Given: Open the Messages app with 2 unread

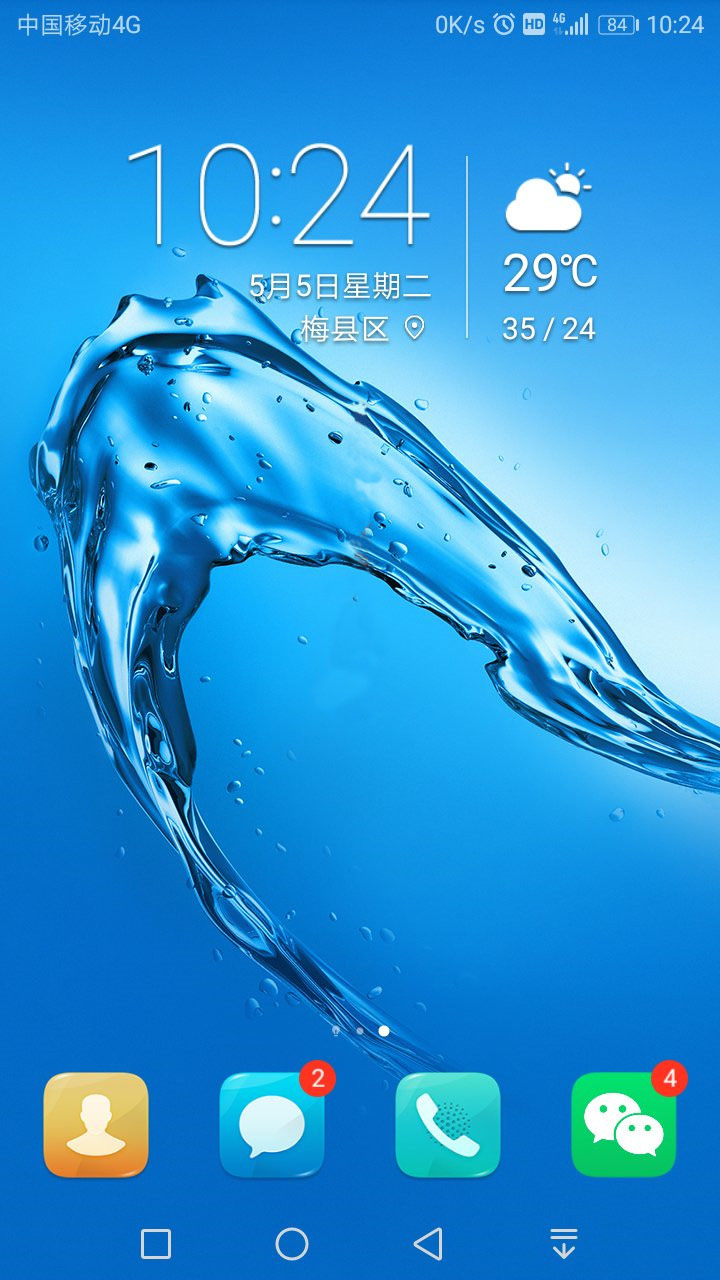Looking at the screenshot, I should (x=272, y=1125).
